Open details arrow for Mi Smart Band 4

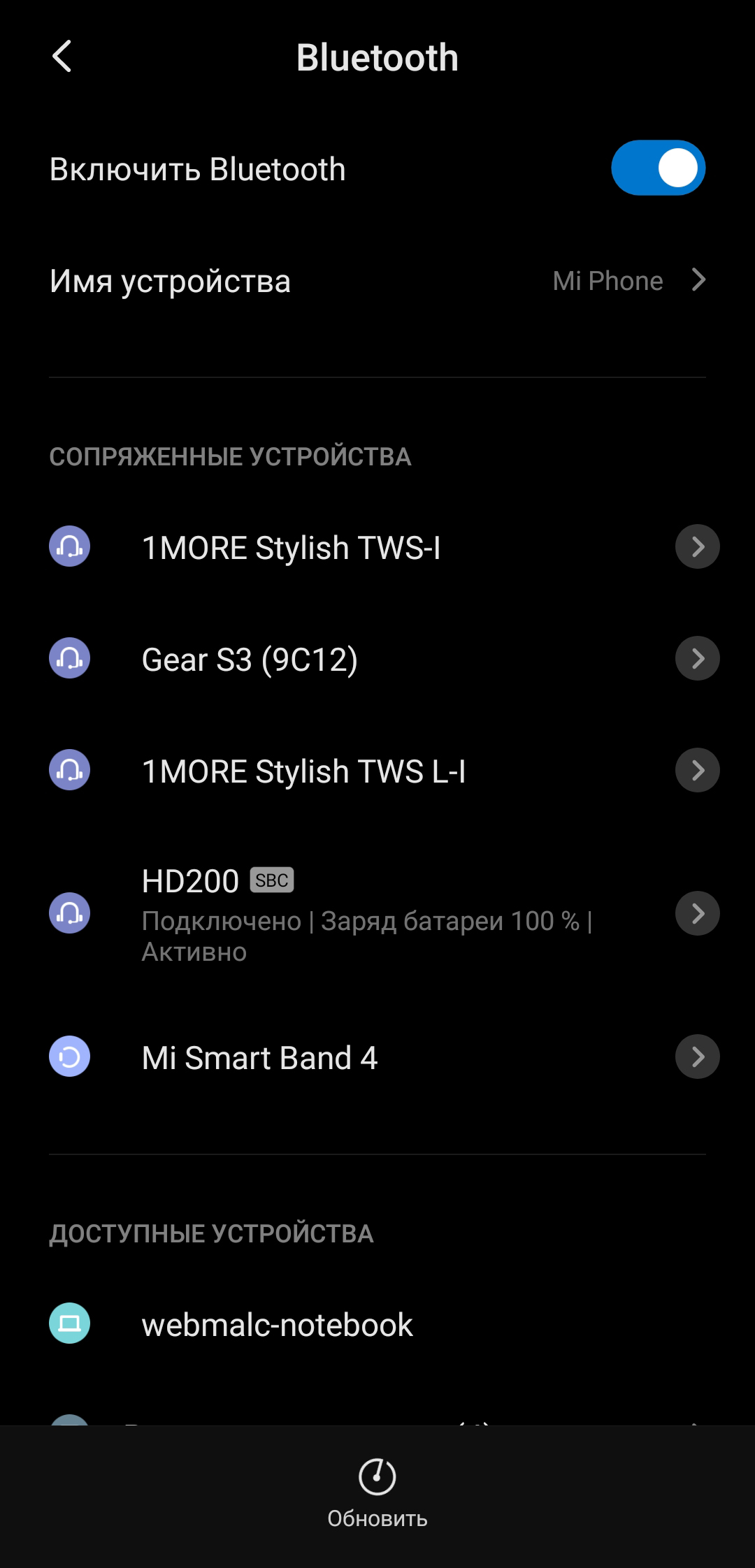(x=697, y=1057)
